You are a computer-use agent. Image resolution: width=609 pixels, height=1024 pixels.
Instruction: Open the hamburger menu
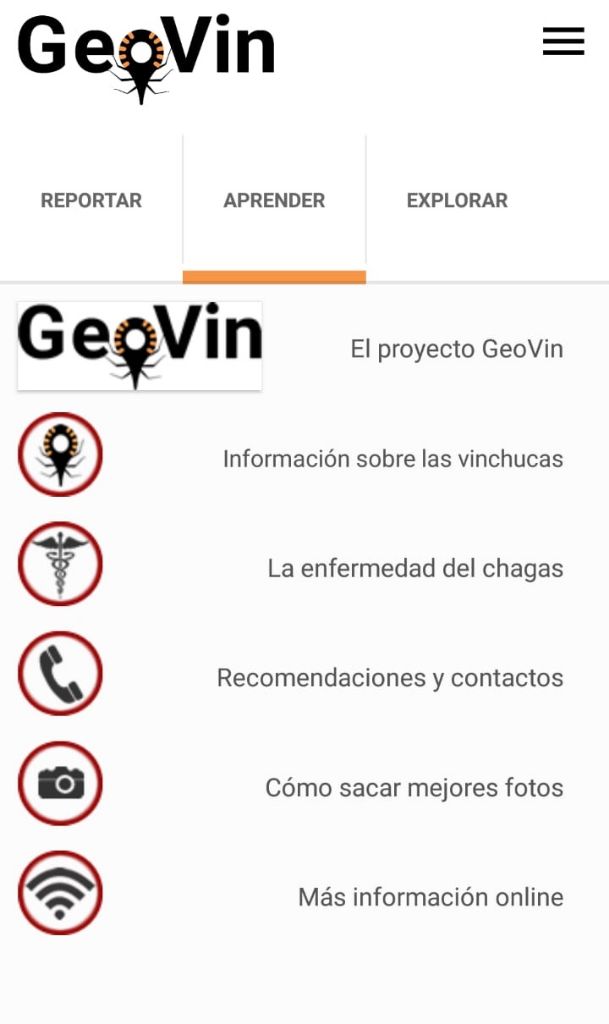point(563,41)
